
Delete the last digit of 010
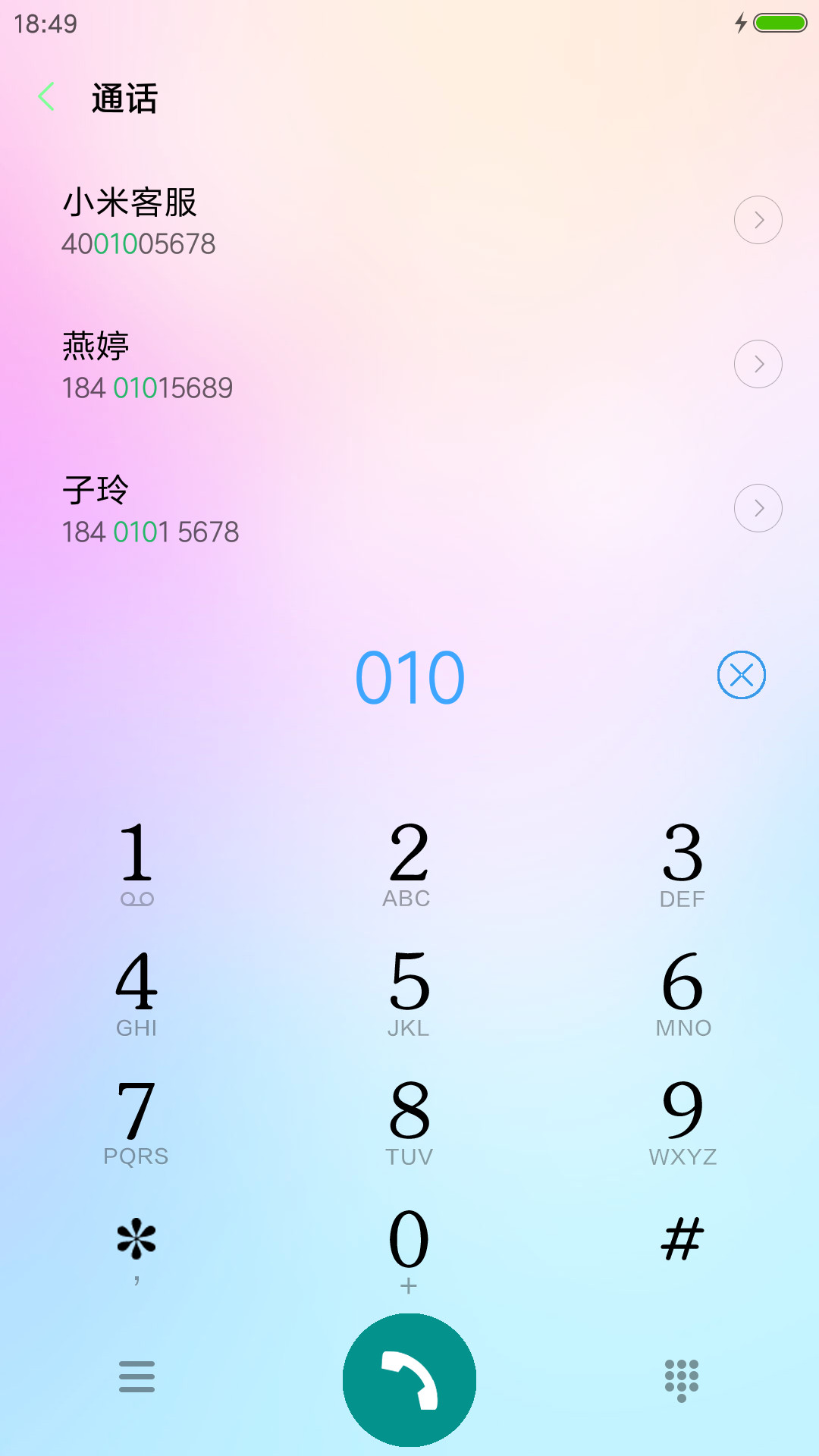[x=742, y=675]
